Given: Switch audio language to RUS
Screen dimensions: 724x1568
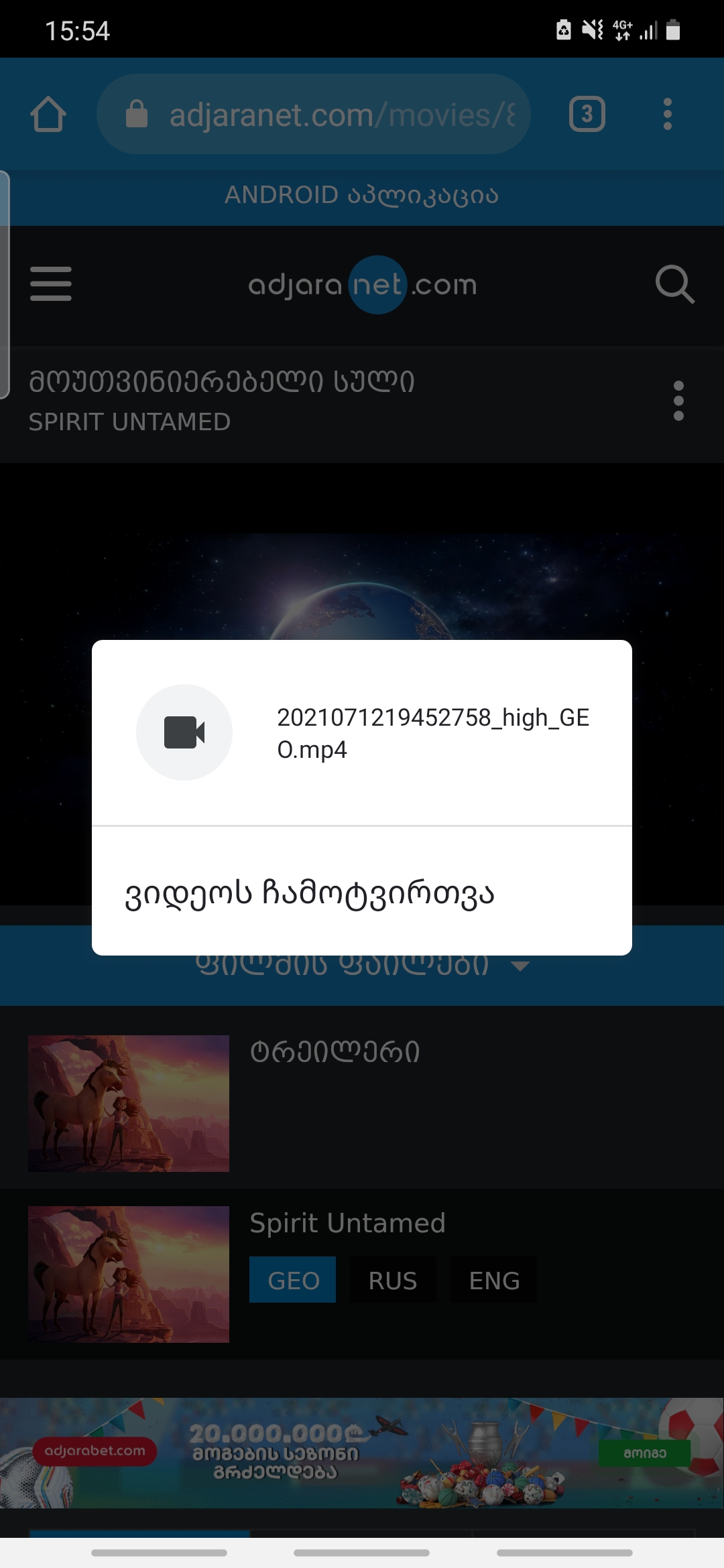Looking at the screenshot, I should [393, 1280].
